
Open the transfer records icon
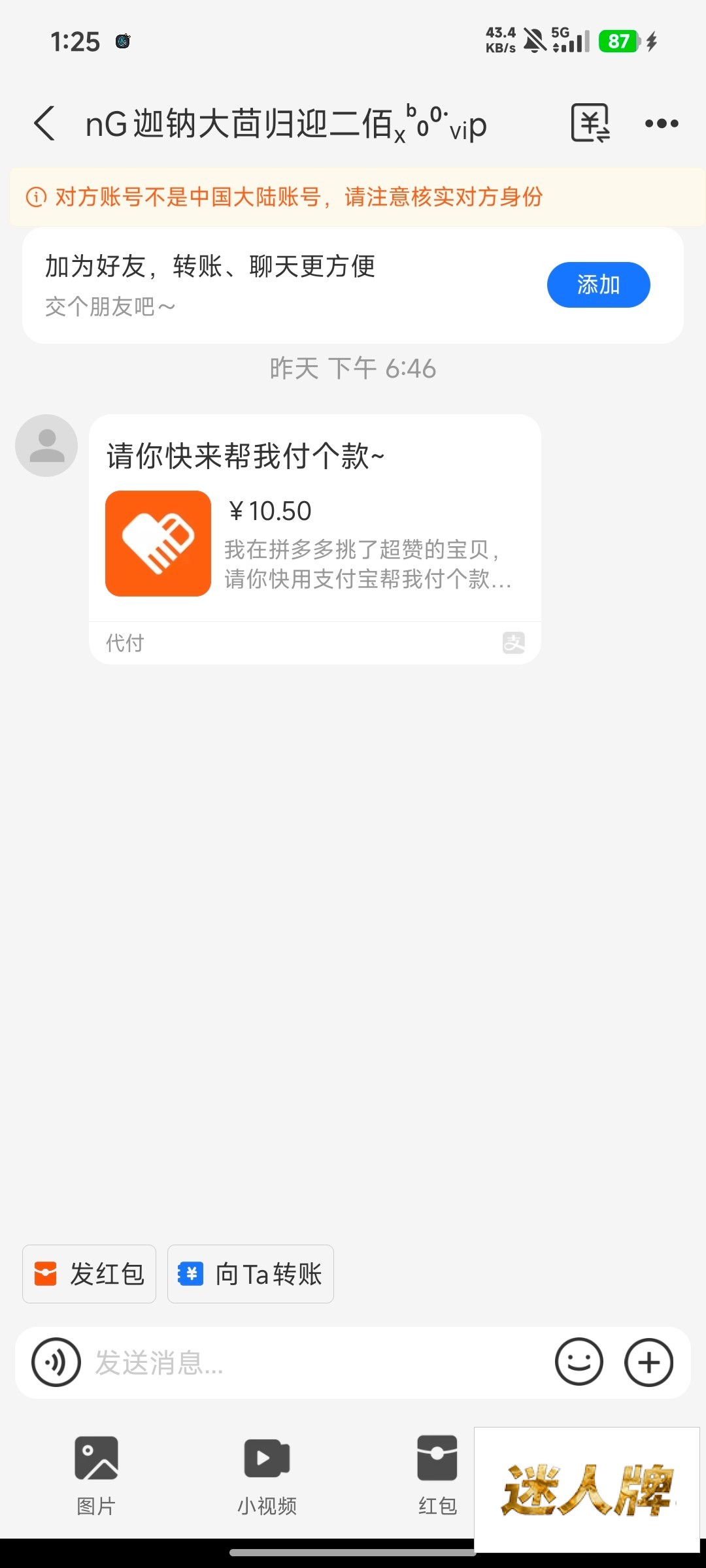point(590,123)
